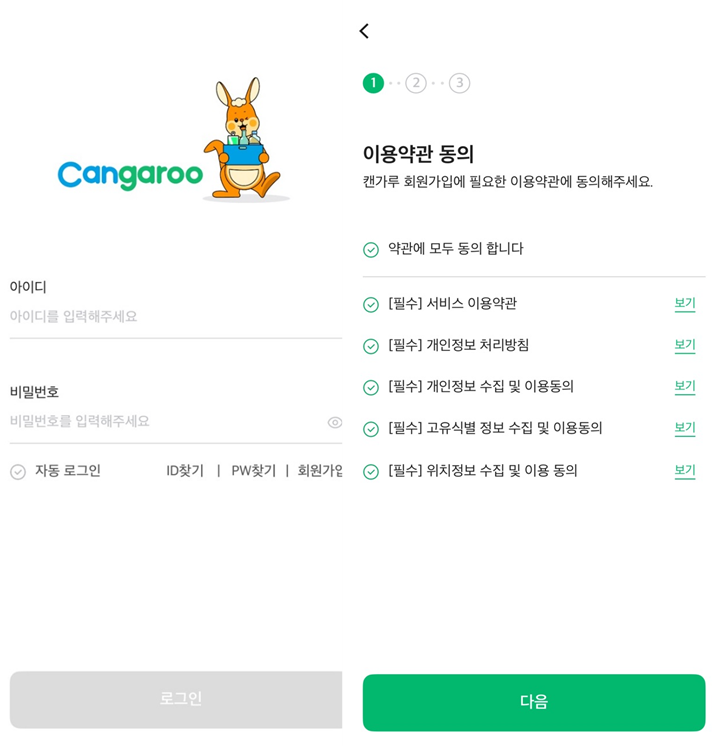This screenshot has height=746, width=723.
Task: Open 회원가입 link
Action: tap(320, 470)
